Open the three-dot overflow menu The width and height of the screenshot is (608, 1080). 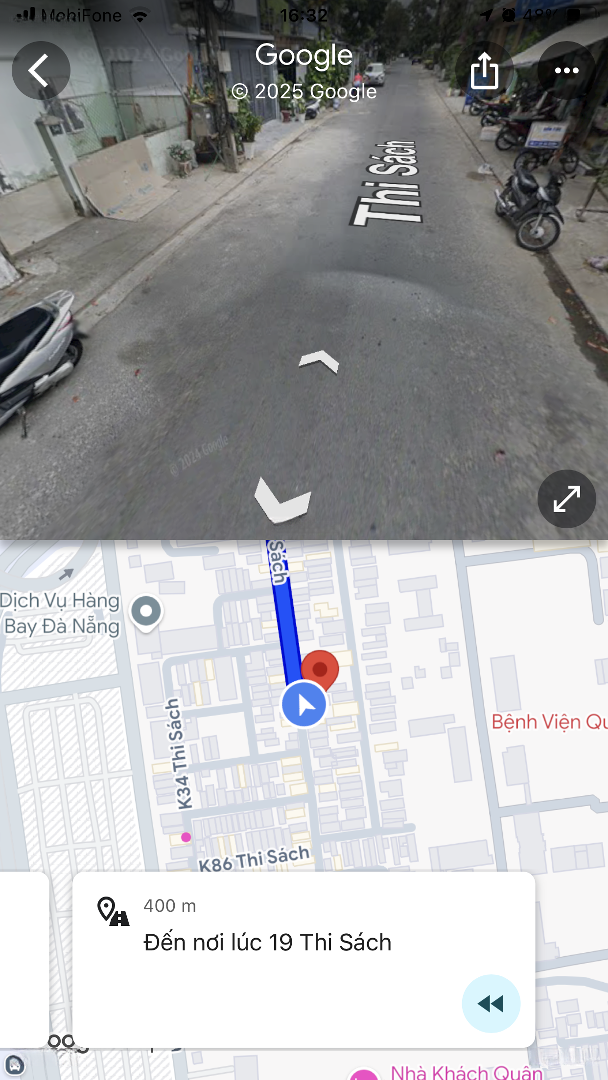(566, 70)
